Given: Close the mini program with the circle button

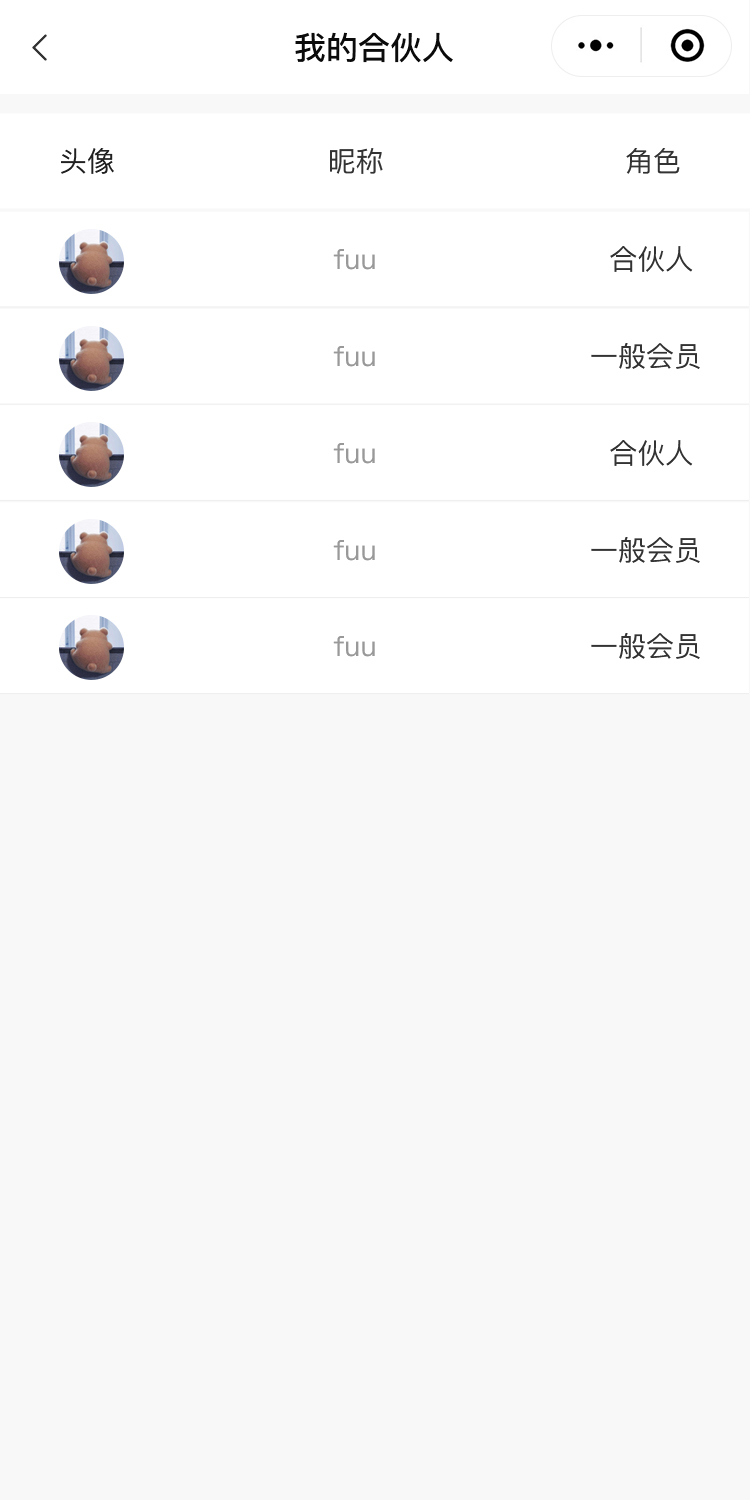Looking at the screenshot, I should click(687, 46).
